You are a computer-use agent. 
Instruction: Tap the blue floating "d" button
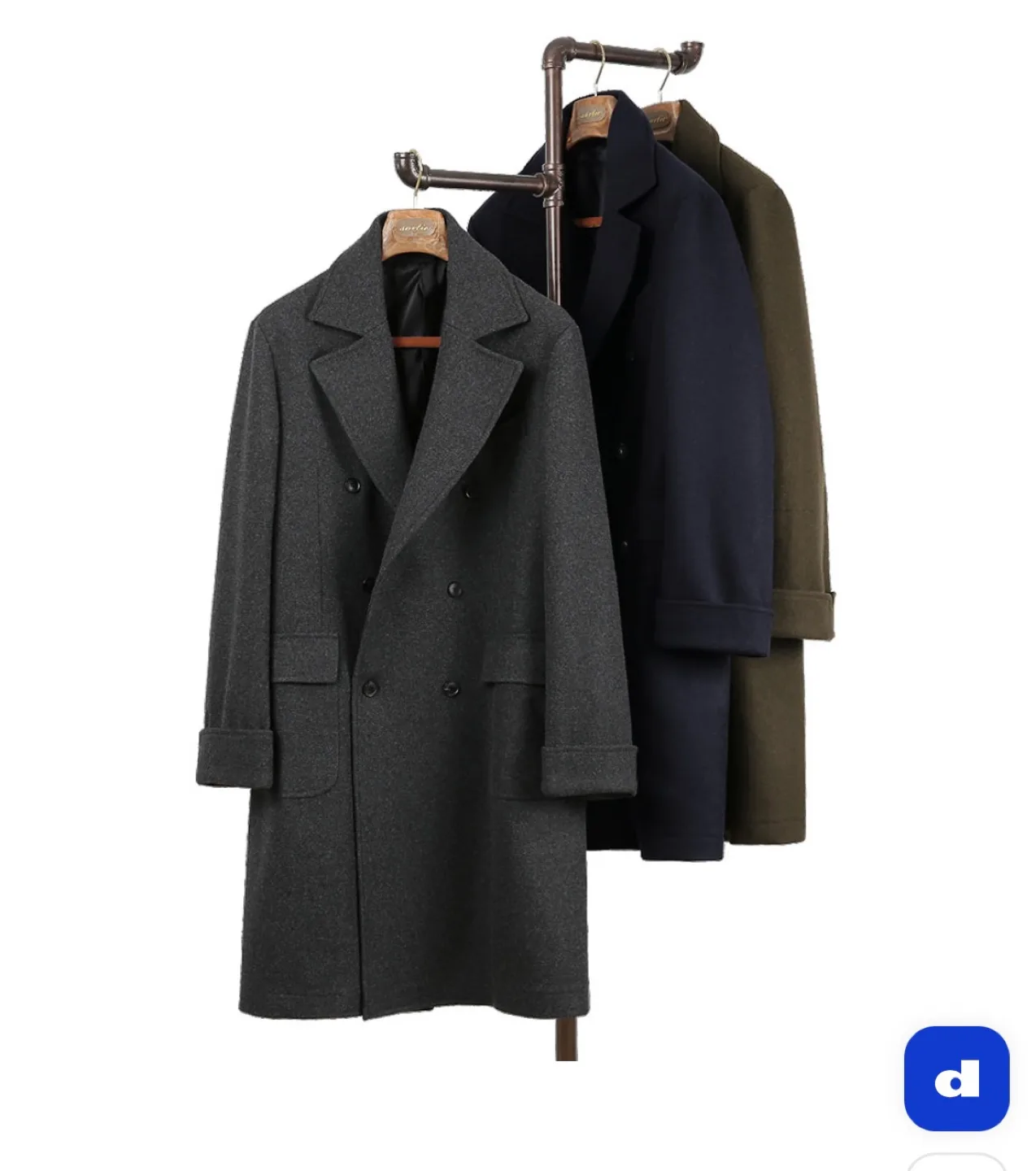click(x=956, y=1078)
